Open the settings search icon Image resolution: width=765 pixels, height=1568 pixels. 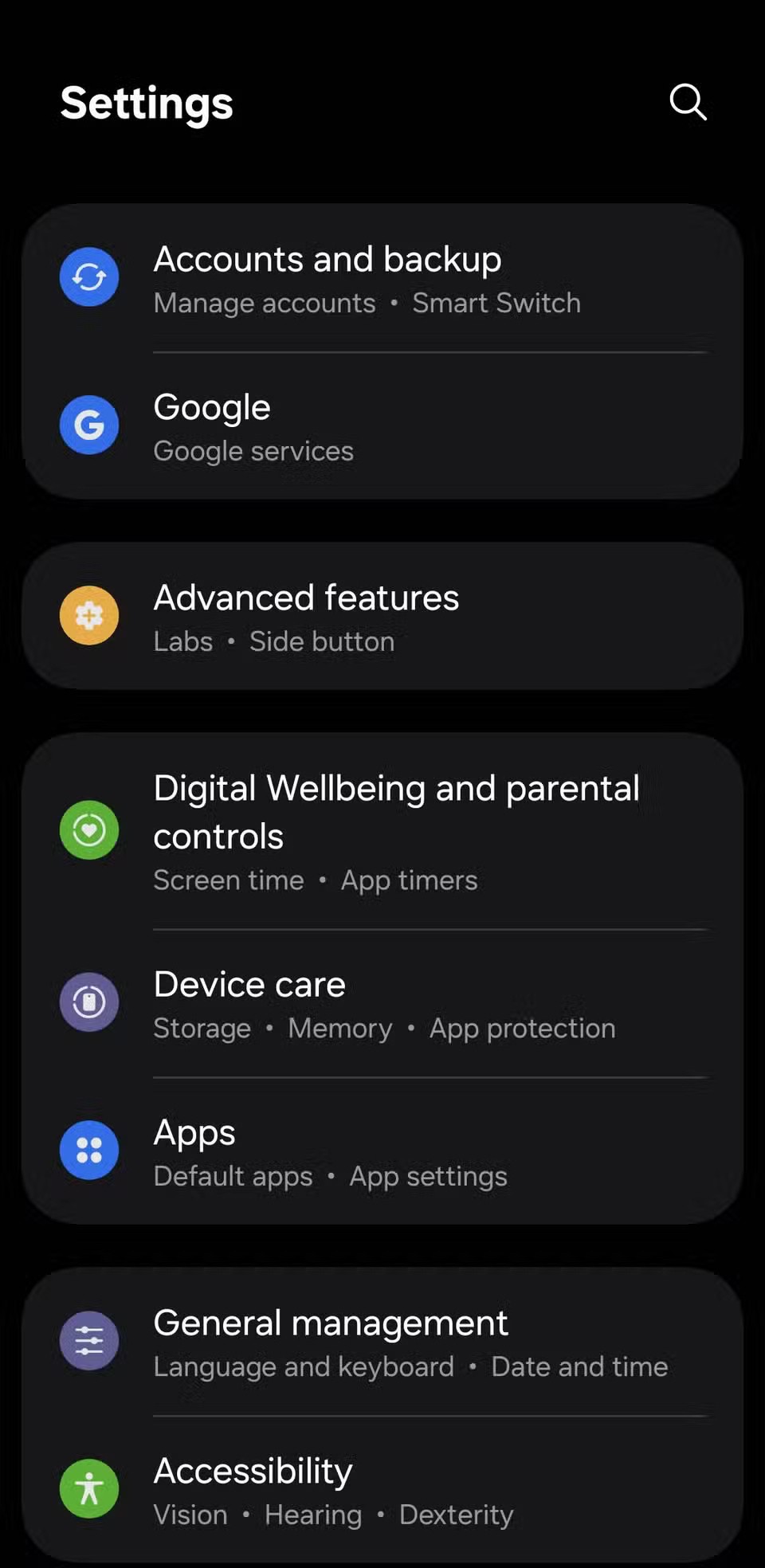click(x=688, y=102)
